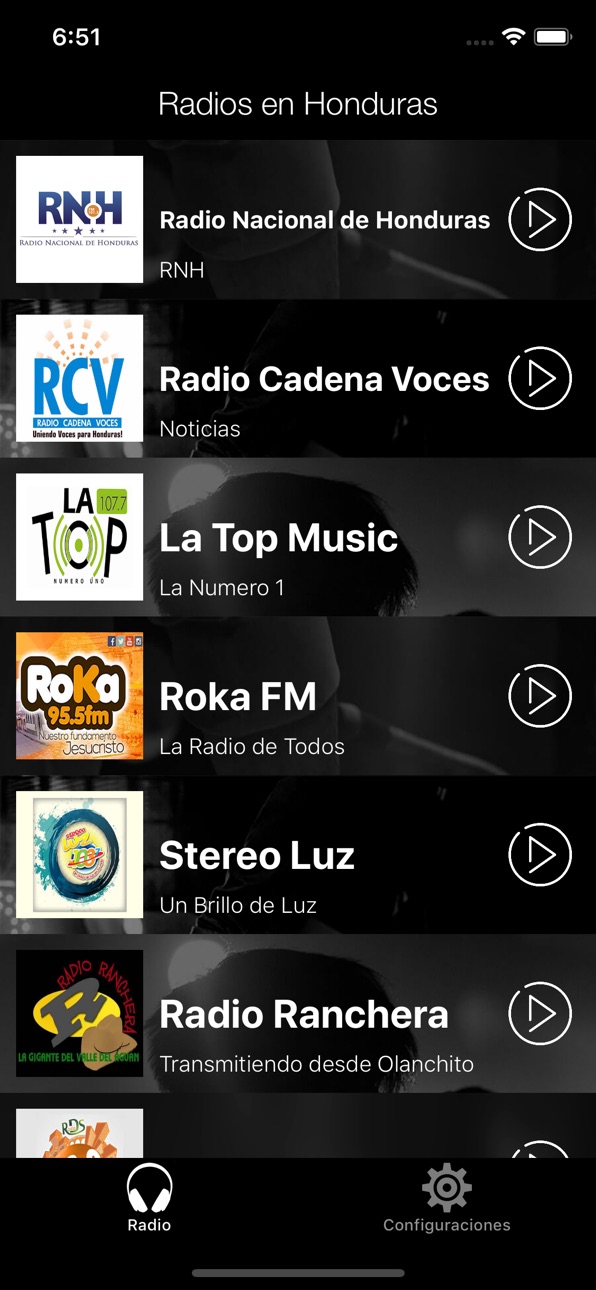This screenshot has height=1290, width=596.
Task: Start the Stereo Luz stream
Action: click(x=540, y=855)
